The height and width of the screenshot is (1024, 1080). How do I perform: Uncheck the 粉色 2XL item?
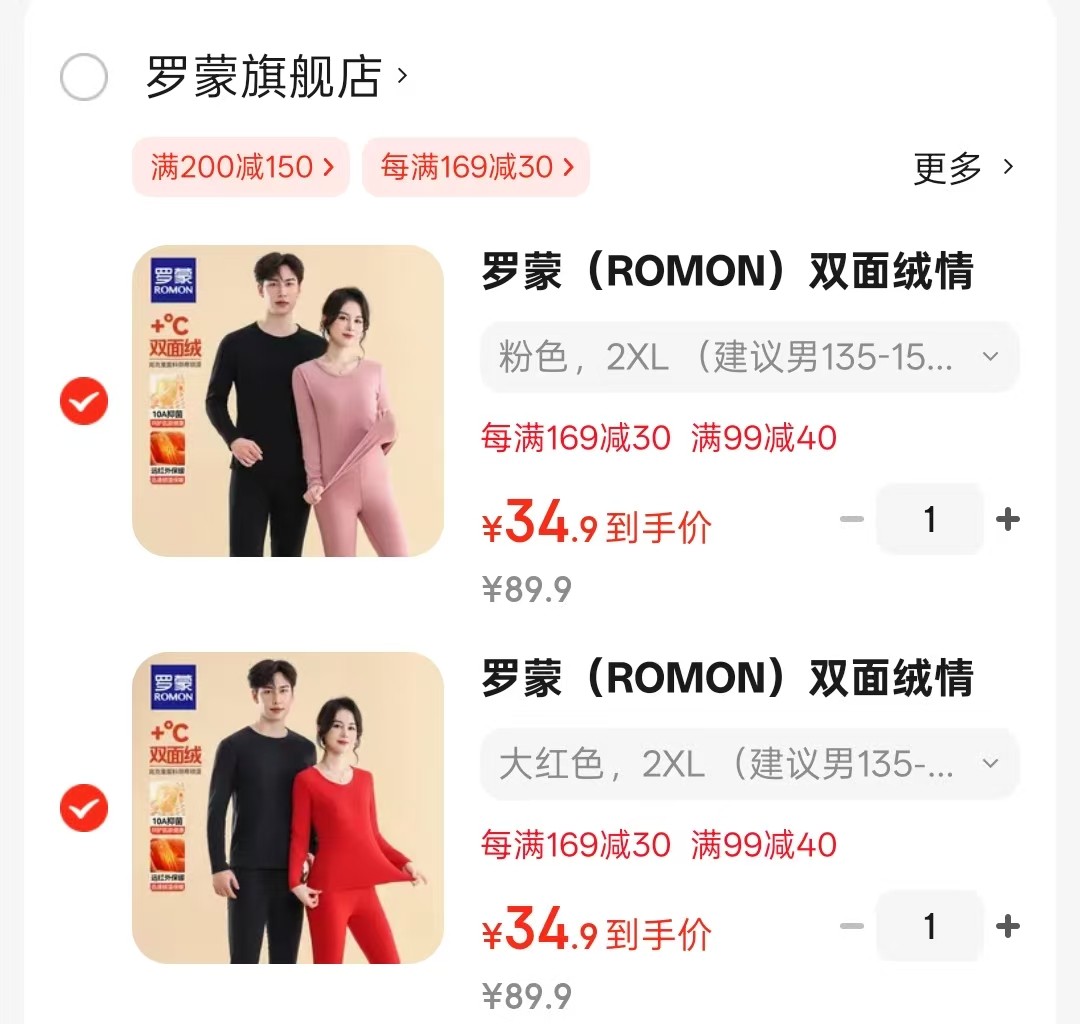coord(84,401)
